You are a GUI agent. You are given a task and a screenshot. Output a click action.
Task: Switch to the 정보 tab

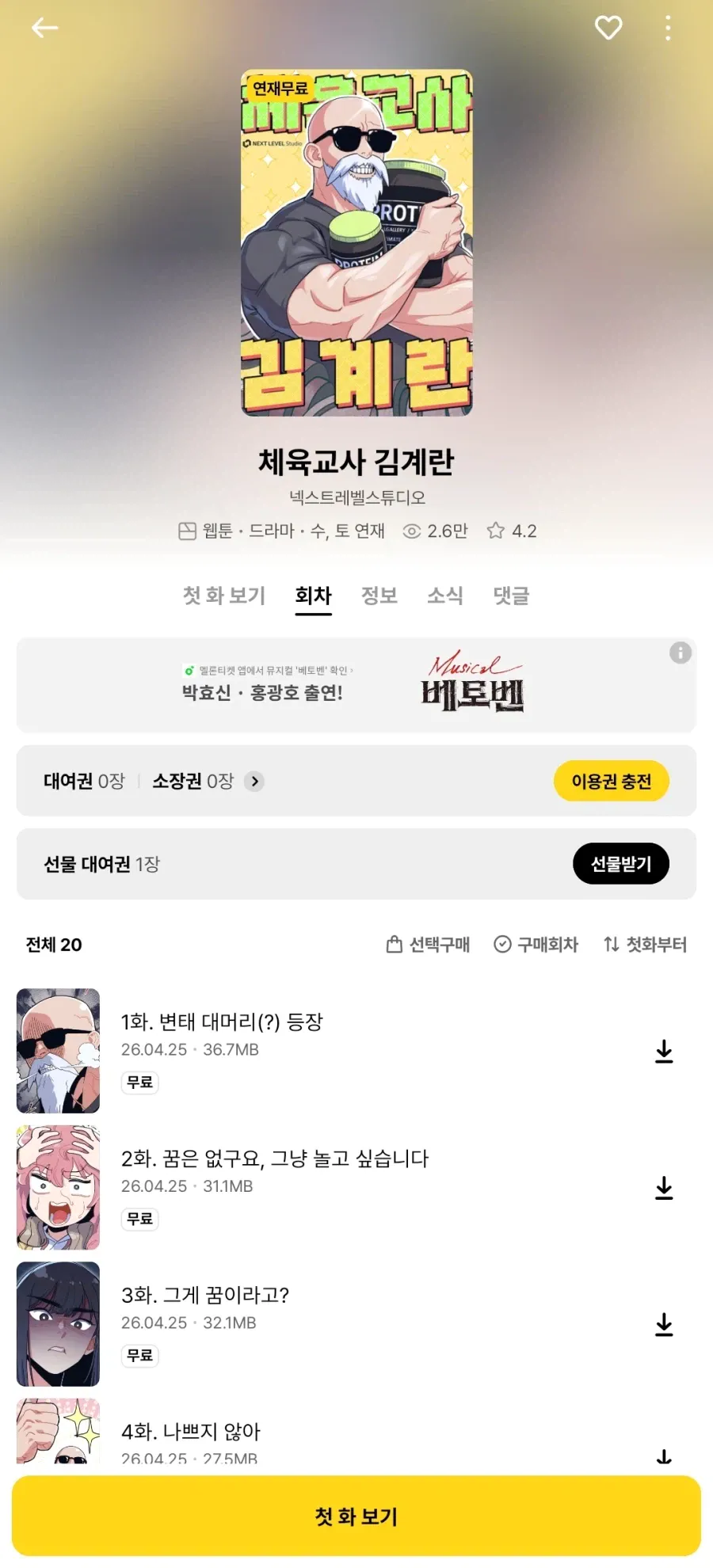[379, 596]
